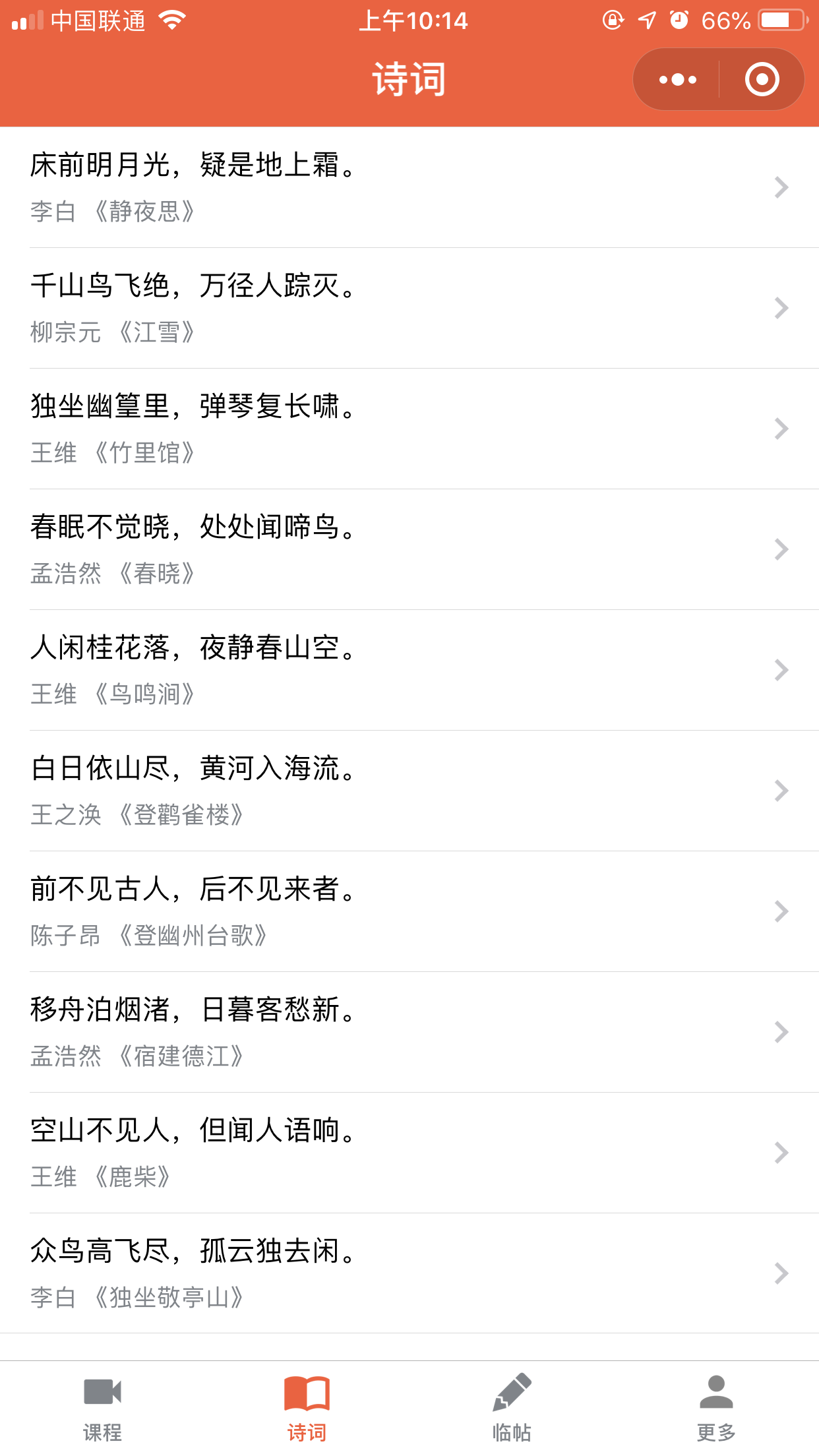Select the 诗词 tab
Viewport: 819px width, 1456px height.
coord(307,1409)
